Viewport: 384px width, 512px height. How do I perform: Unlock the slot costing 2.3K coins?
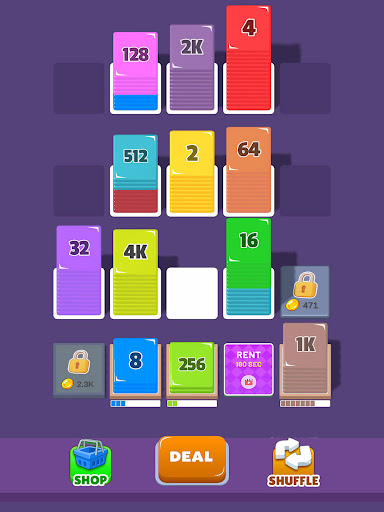(79, 370)
